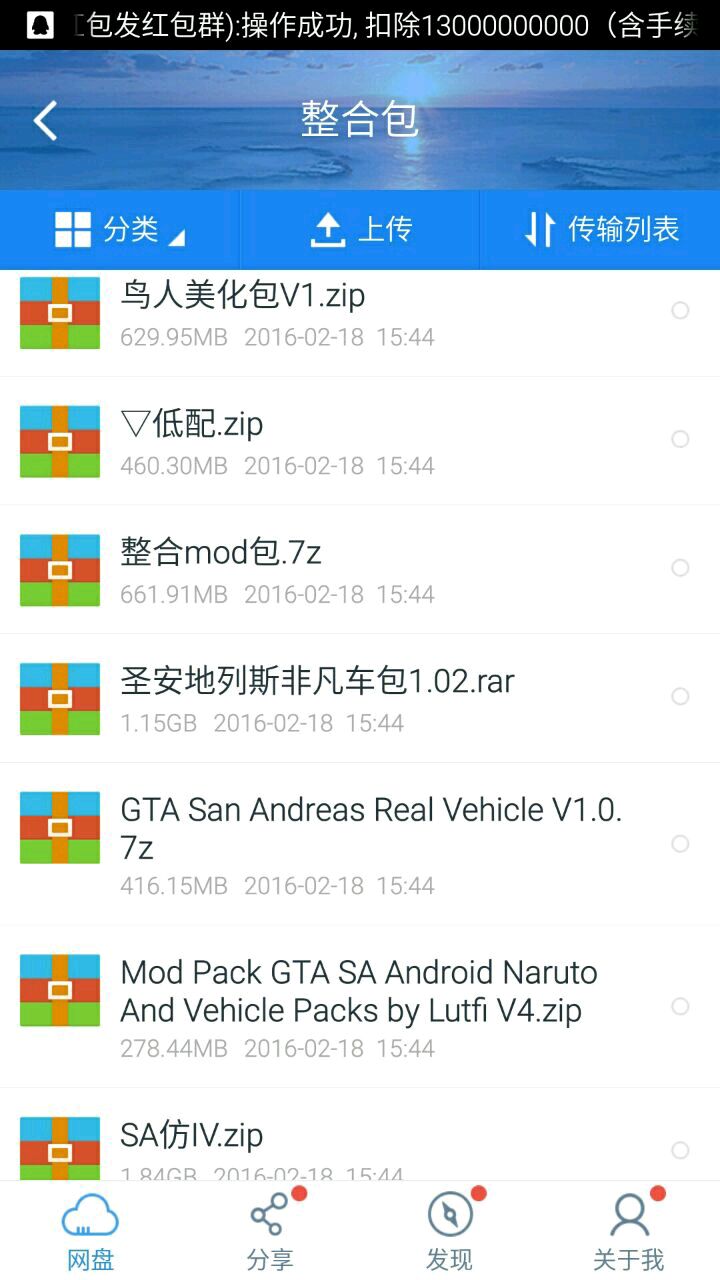Go back from the 整合包 folder
The image size is (720, 1280).
[46, 121]
